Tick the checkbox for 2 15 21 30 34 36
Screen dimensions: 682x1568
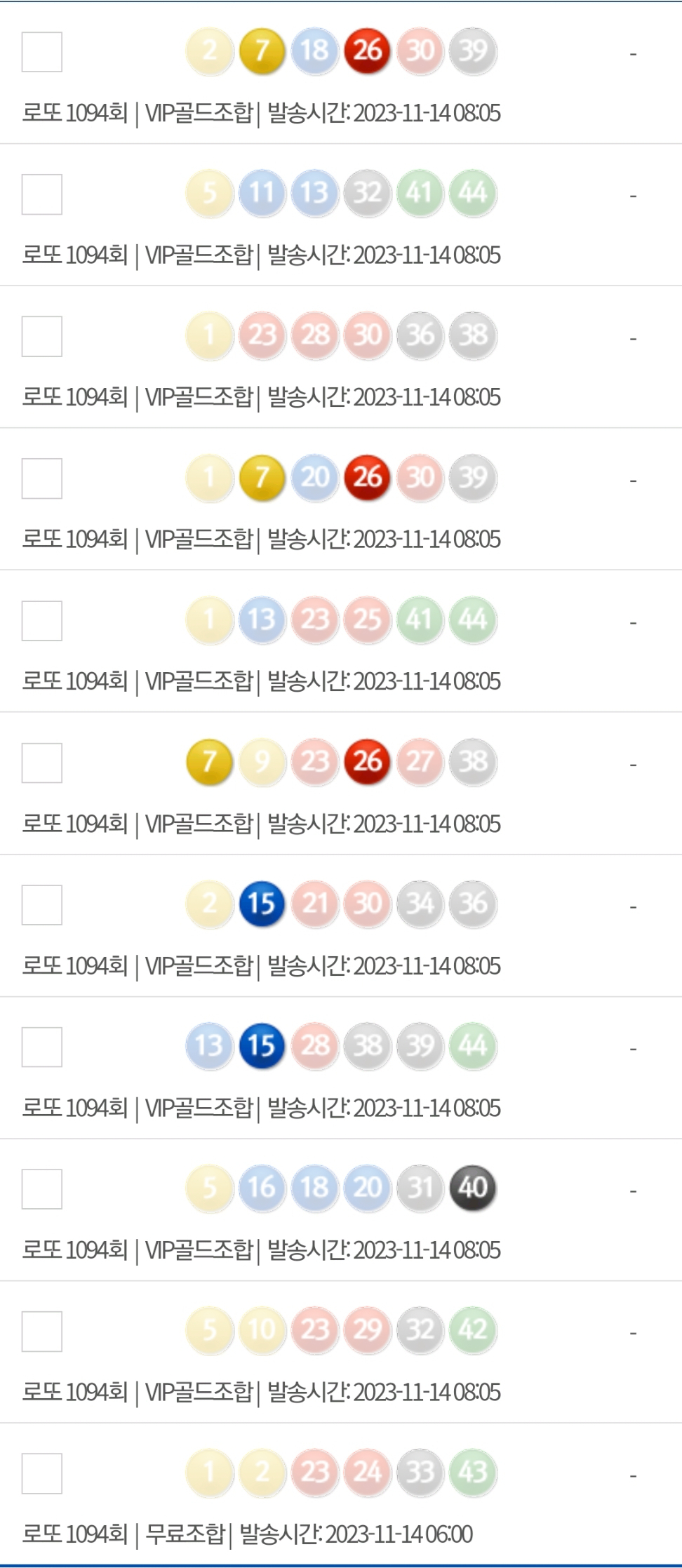pyautogui.click(x=42, y=905)
